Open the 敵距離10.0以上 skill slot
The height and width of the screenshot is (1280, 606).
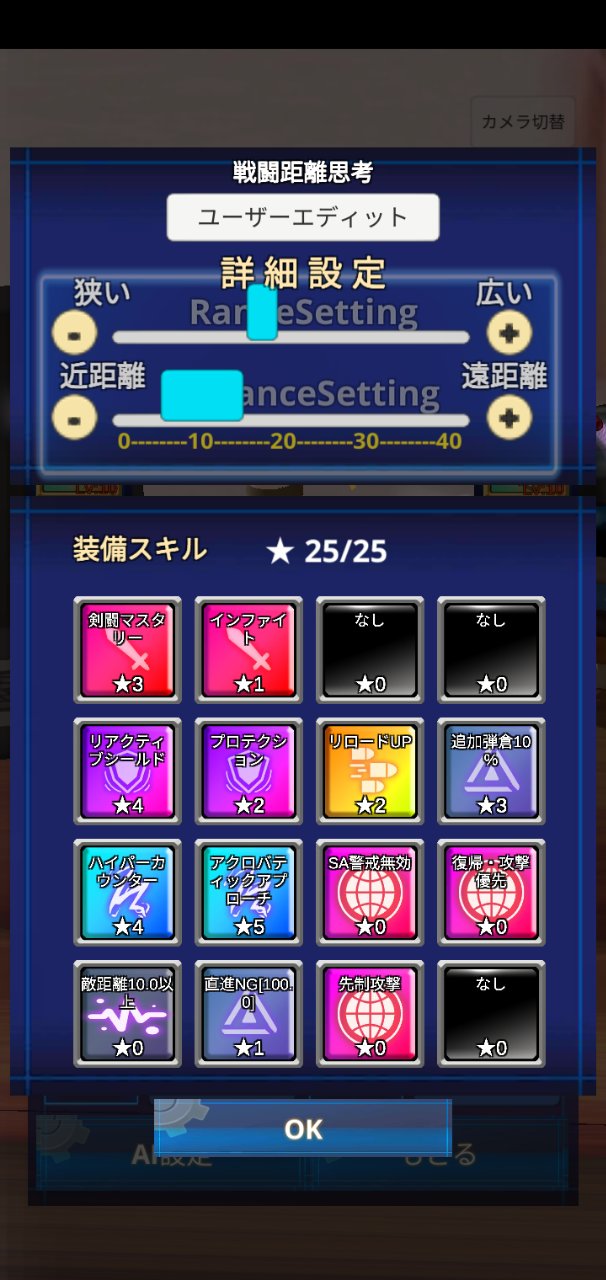tap(127, 1014)
